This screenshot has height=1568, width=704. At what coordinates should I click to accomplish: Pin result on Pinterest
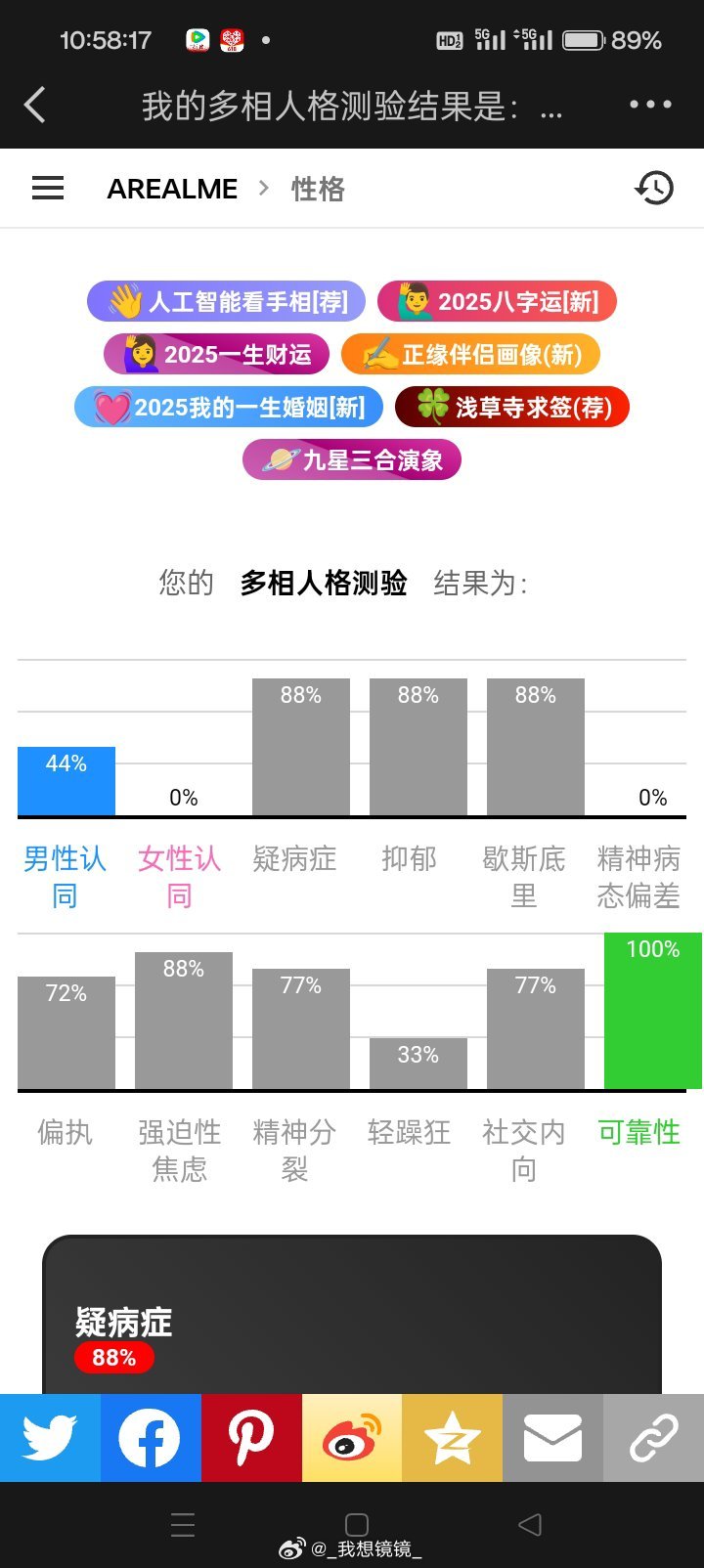[251, 1438]
